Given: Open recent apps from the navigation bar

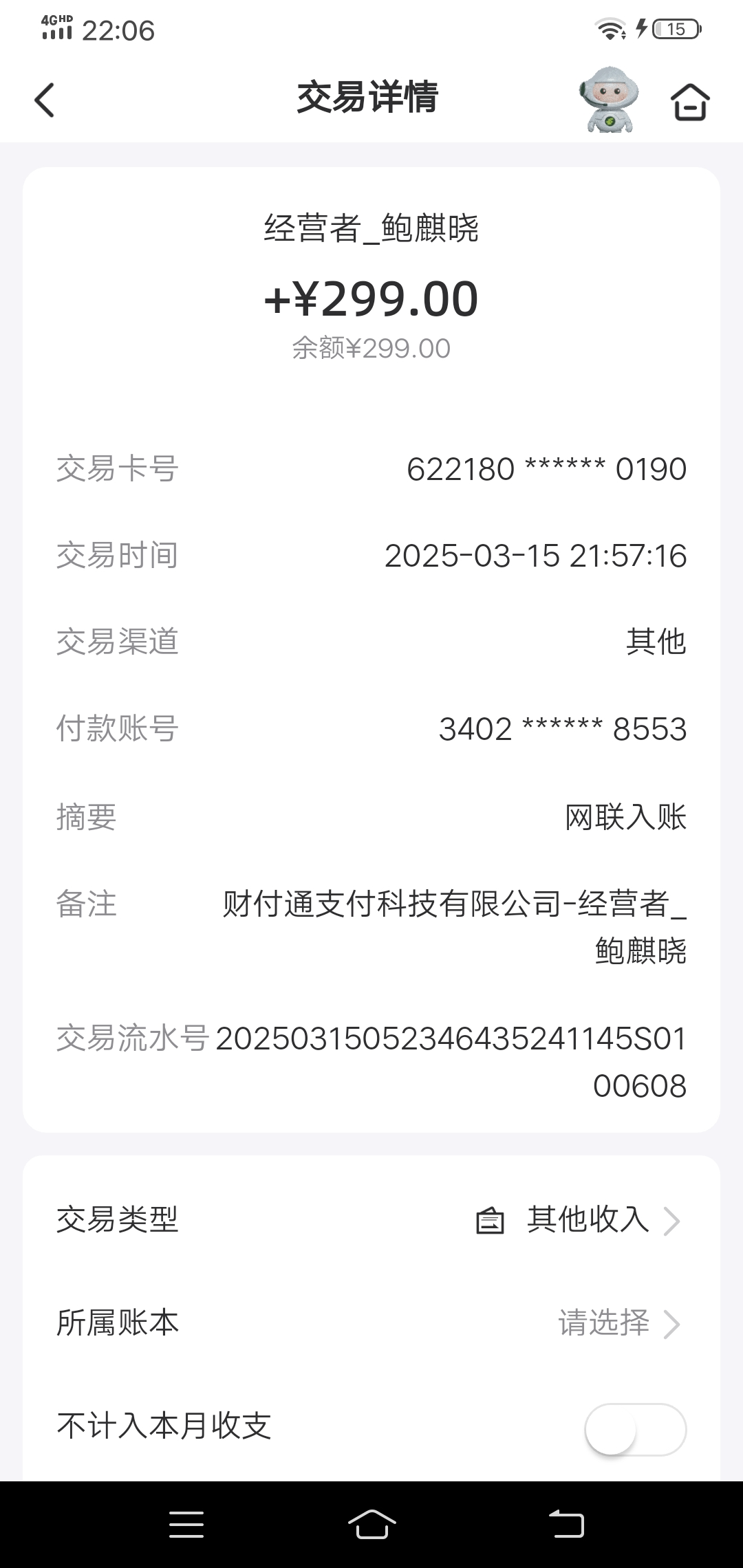Looking at the screenshot, I should (186, 1525).
